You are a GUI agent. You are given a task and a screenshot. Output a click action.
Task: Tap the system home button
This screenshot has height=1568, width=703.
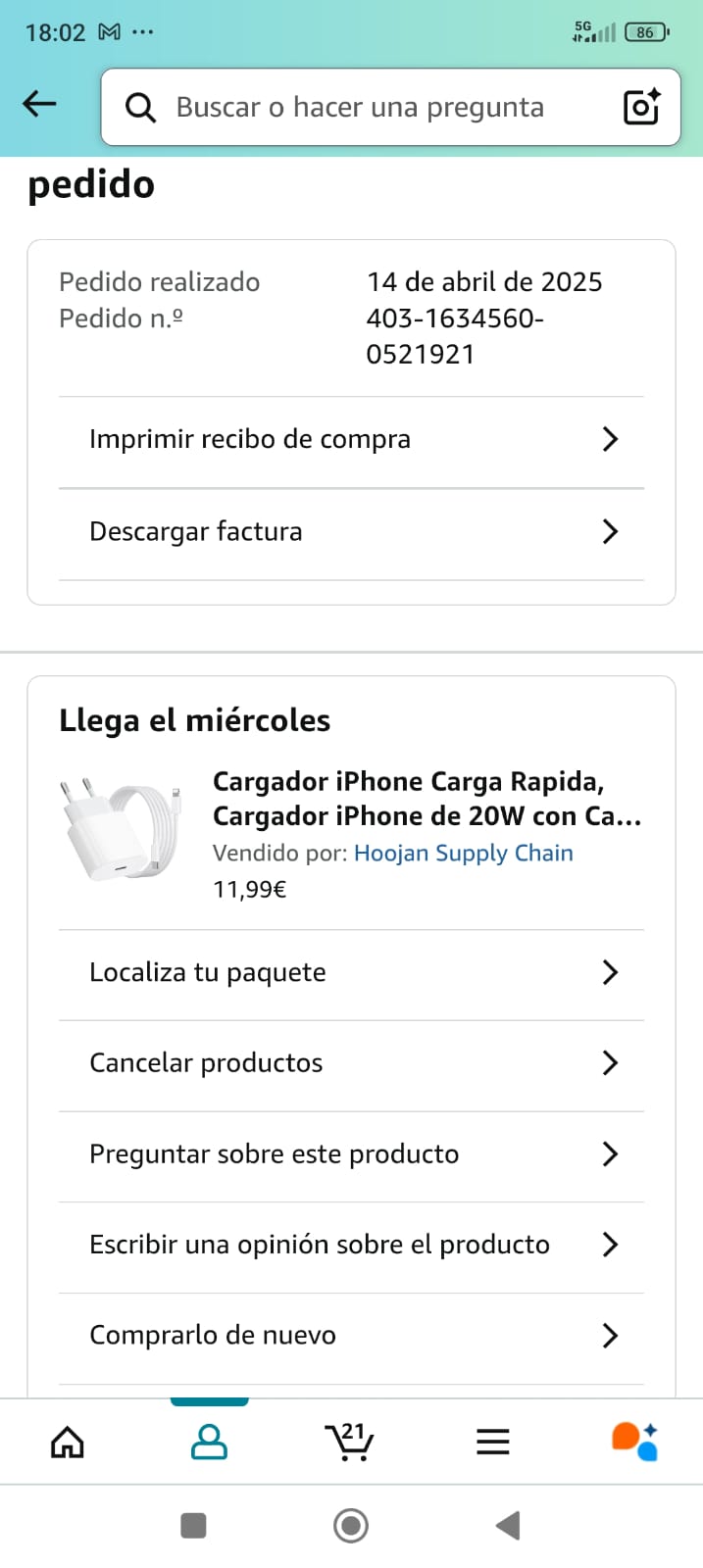tap(351, 1525)
